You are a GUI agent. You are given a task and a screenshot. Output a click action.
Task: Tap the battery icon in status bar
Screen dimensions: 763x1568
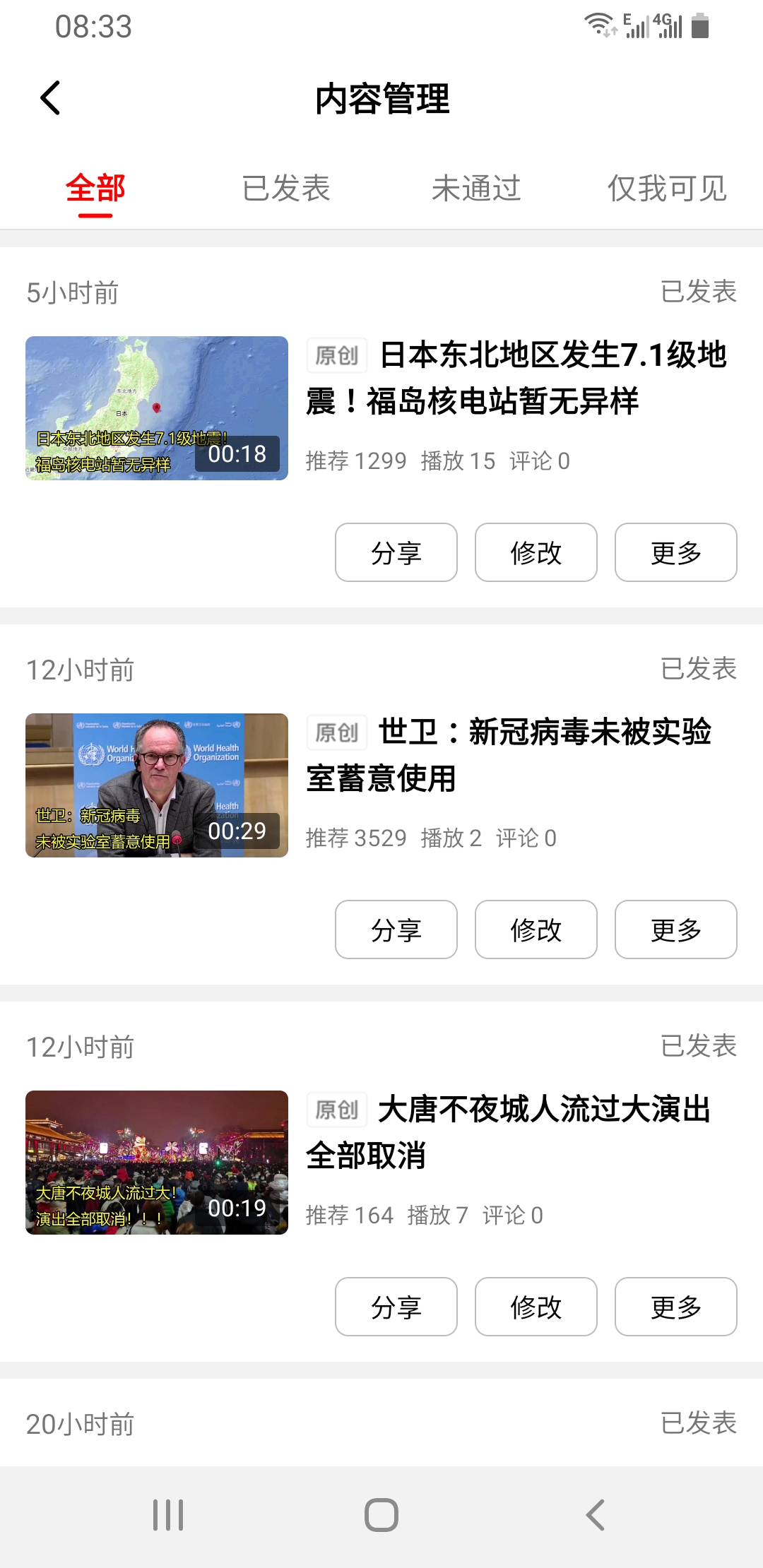point(699,25)
